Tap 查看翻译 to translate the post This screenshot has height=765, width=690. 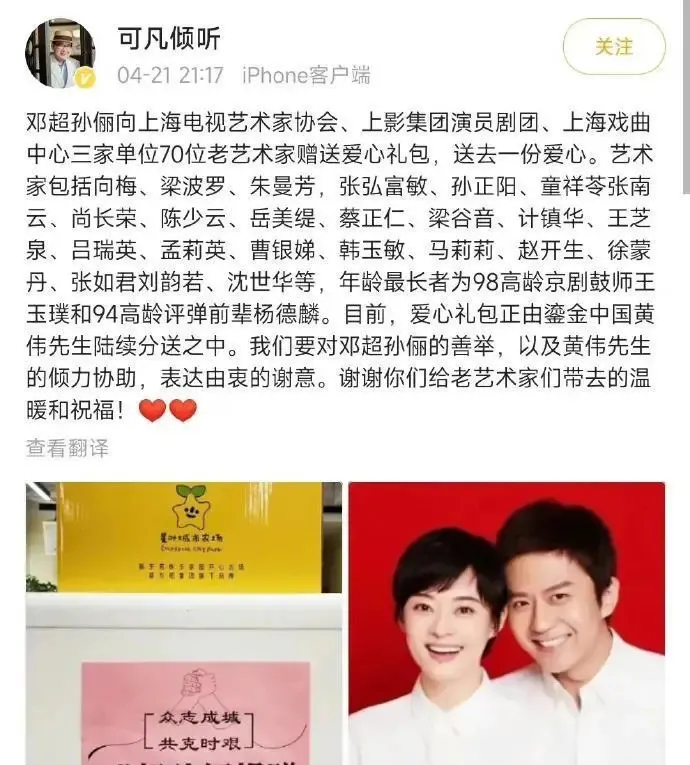click(67, 448)
